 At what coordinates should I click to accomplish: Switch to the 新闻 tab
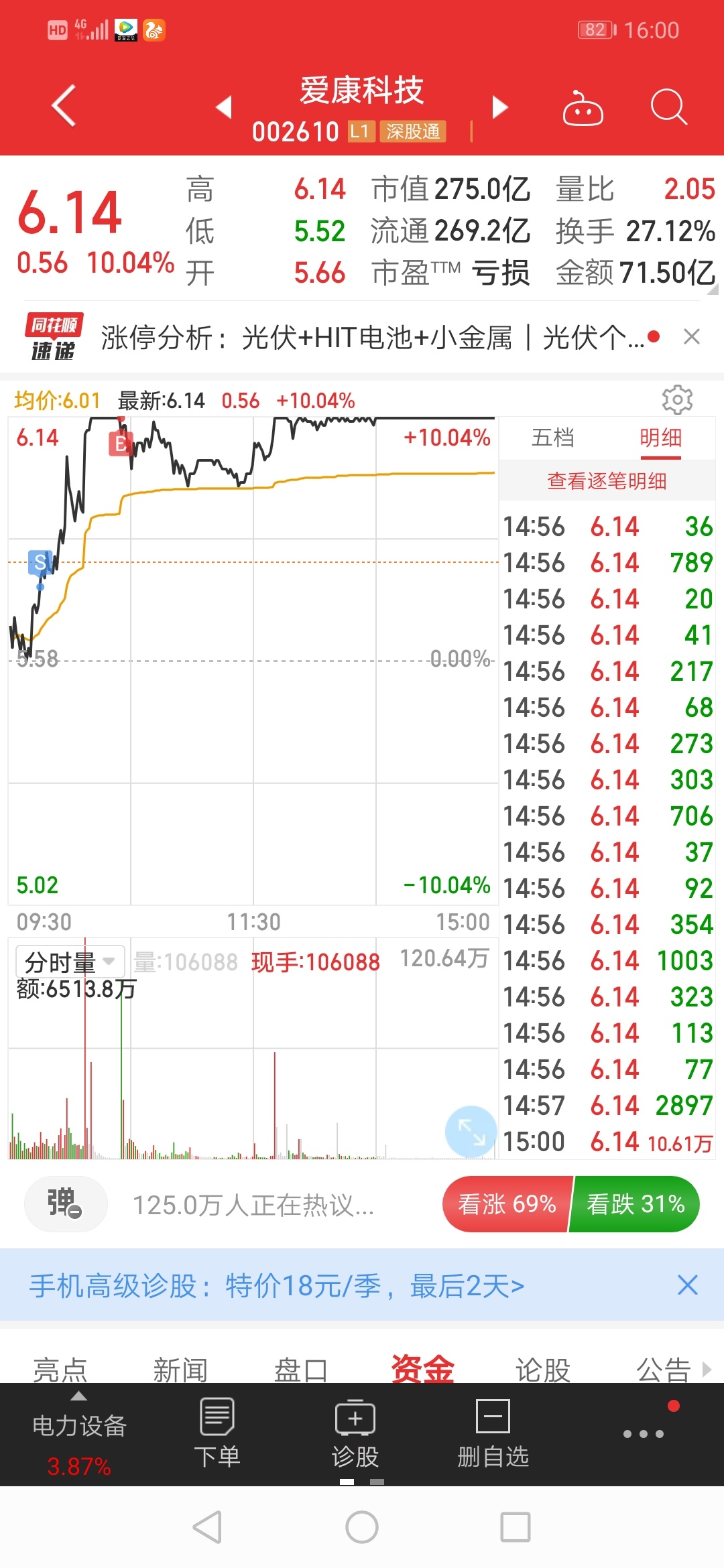[x=180, y=1370]
